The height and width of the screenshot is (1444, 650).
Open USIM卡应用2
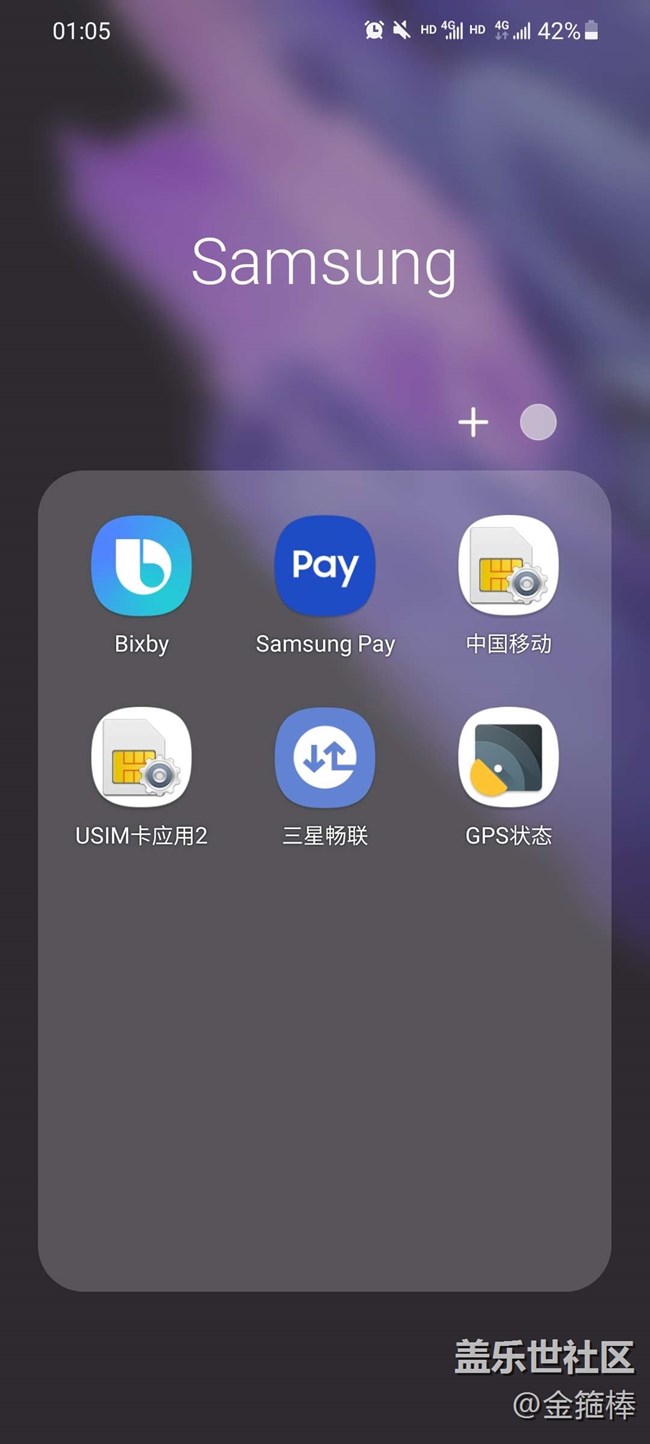pos(141,759)
